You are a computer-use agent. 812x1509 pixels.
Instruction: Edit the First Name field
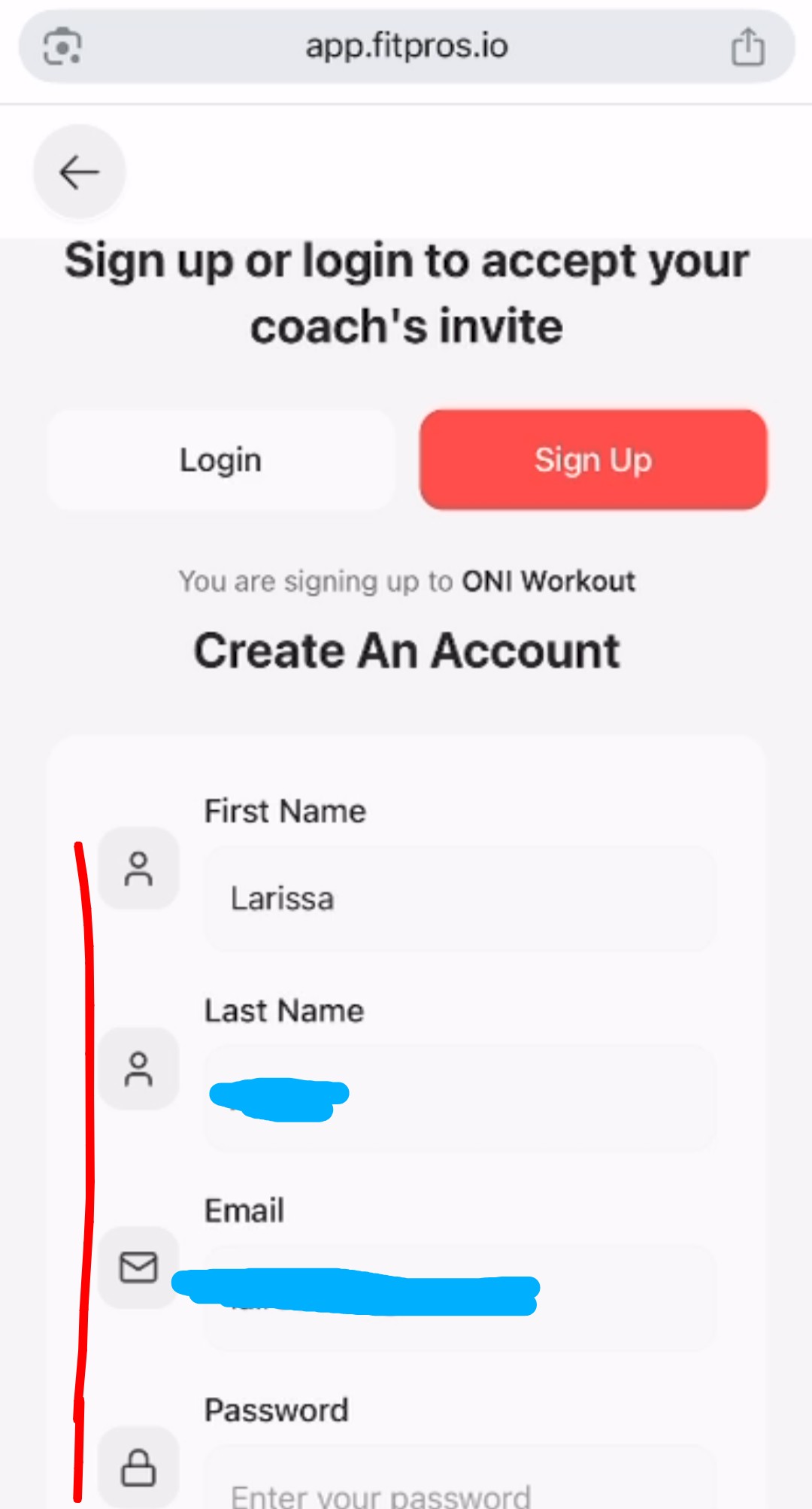point(459,898)
